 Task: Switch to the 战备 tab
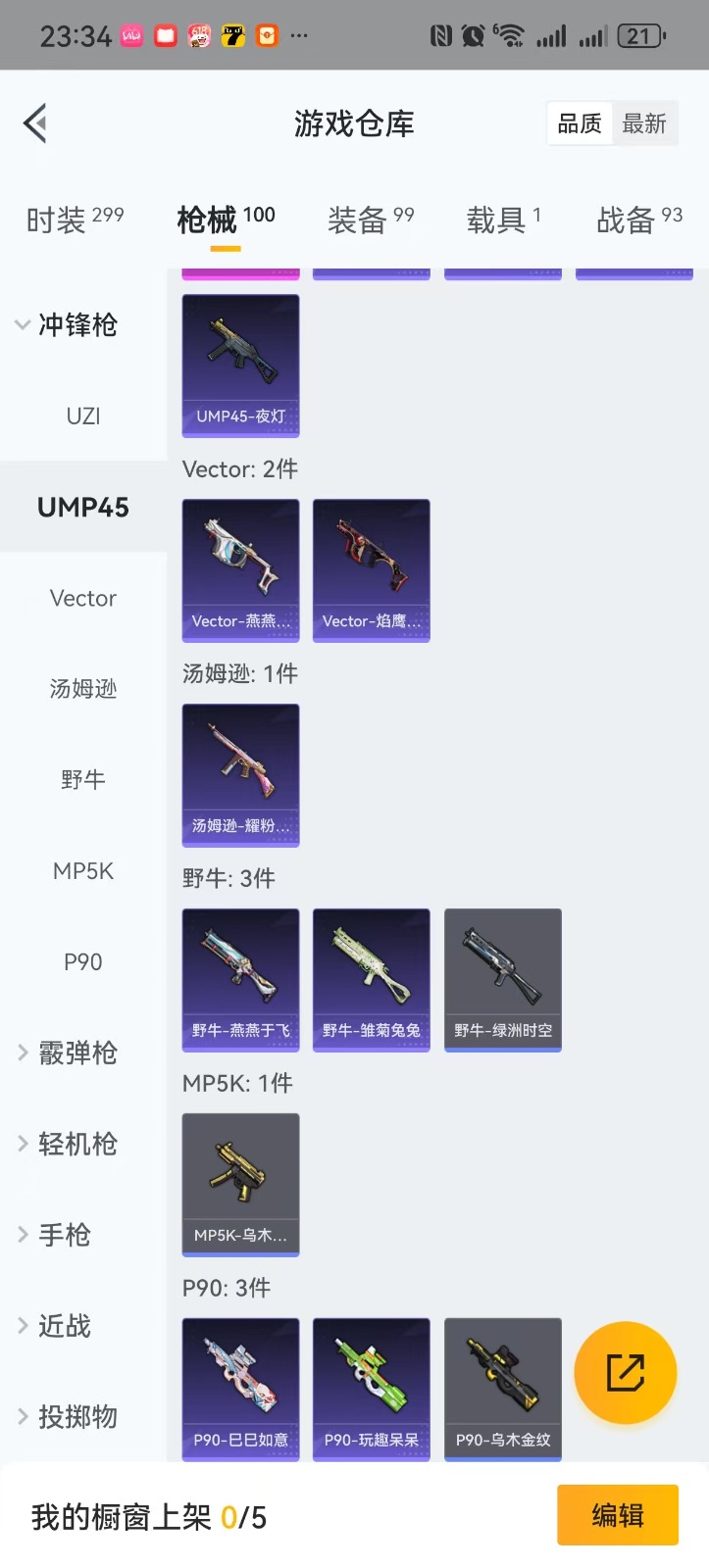pos(638,220)
